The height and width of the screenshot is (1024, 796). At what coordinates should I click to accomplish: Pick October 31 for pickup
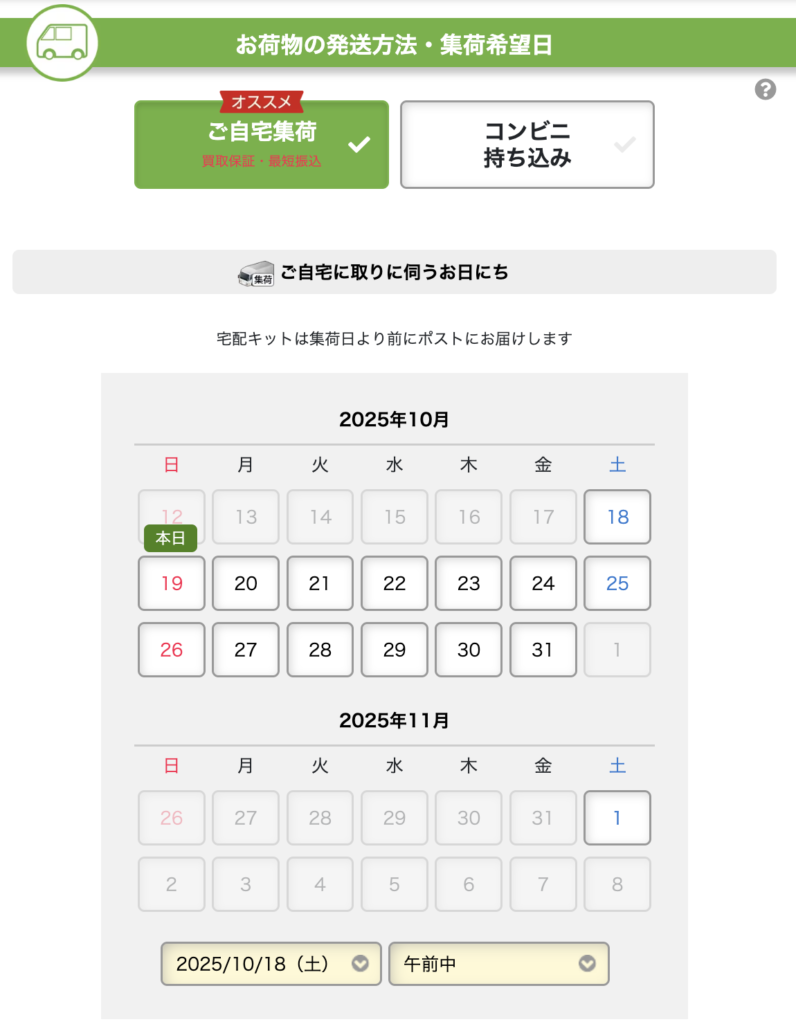tap(543, 649)
